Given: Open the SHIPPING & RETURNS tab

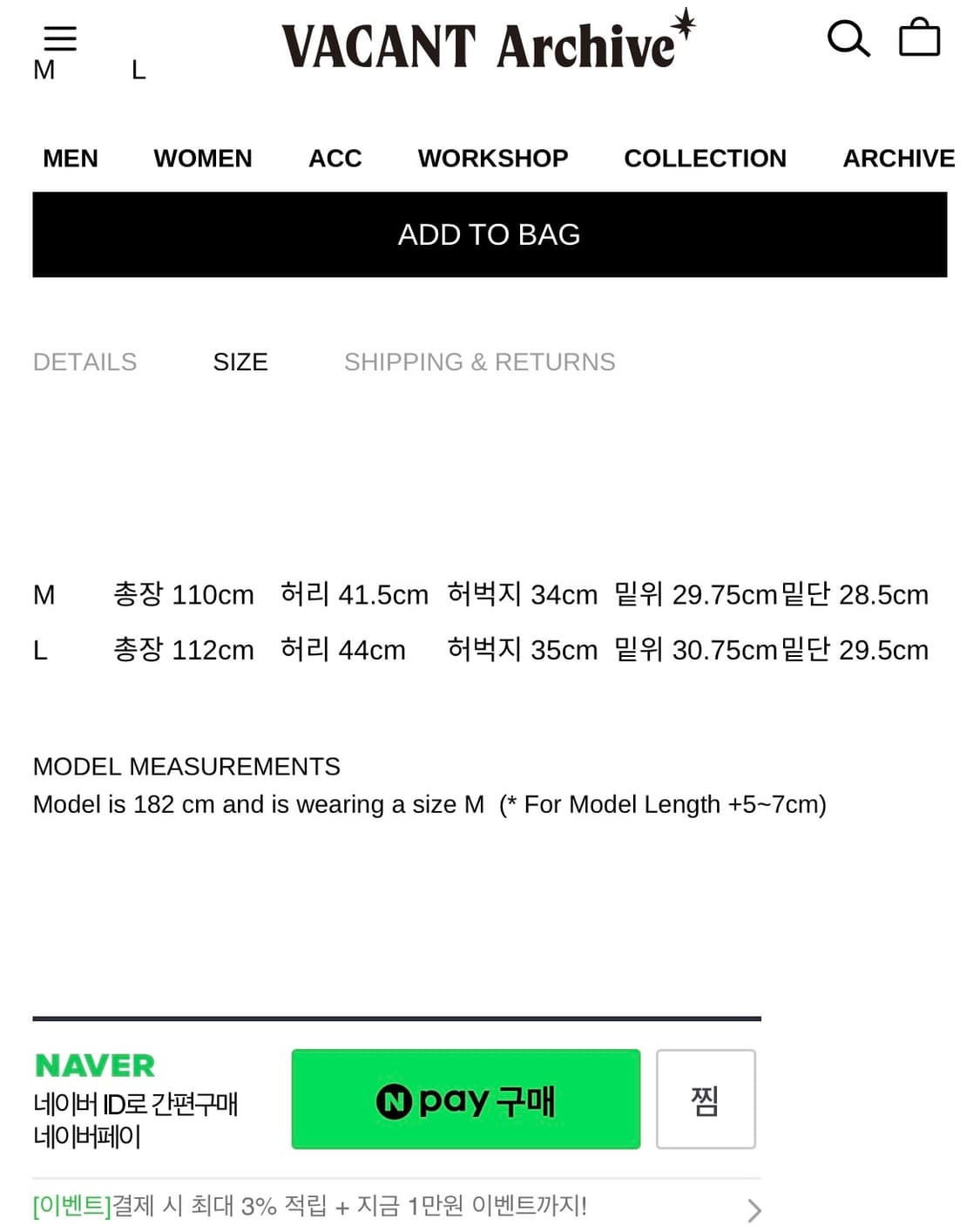Looking at the screenshot, I should click(x=479, y=362).
